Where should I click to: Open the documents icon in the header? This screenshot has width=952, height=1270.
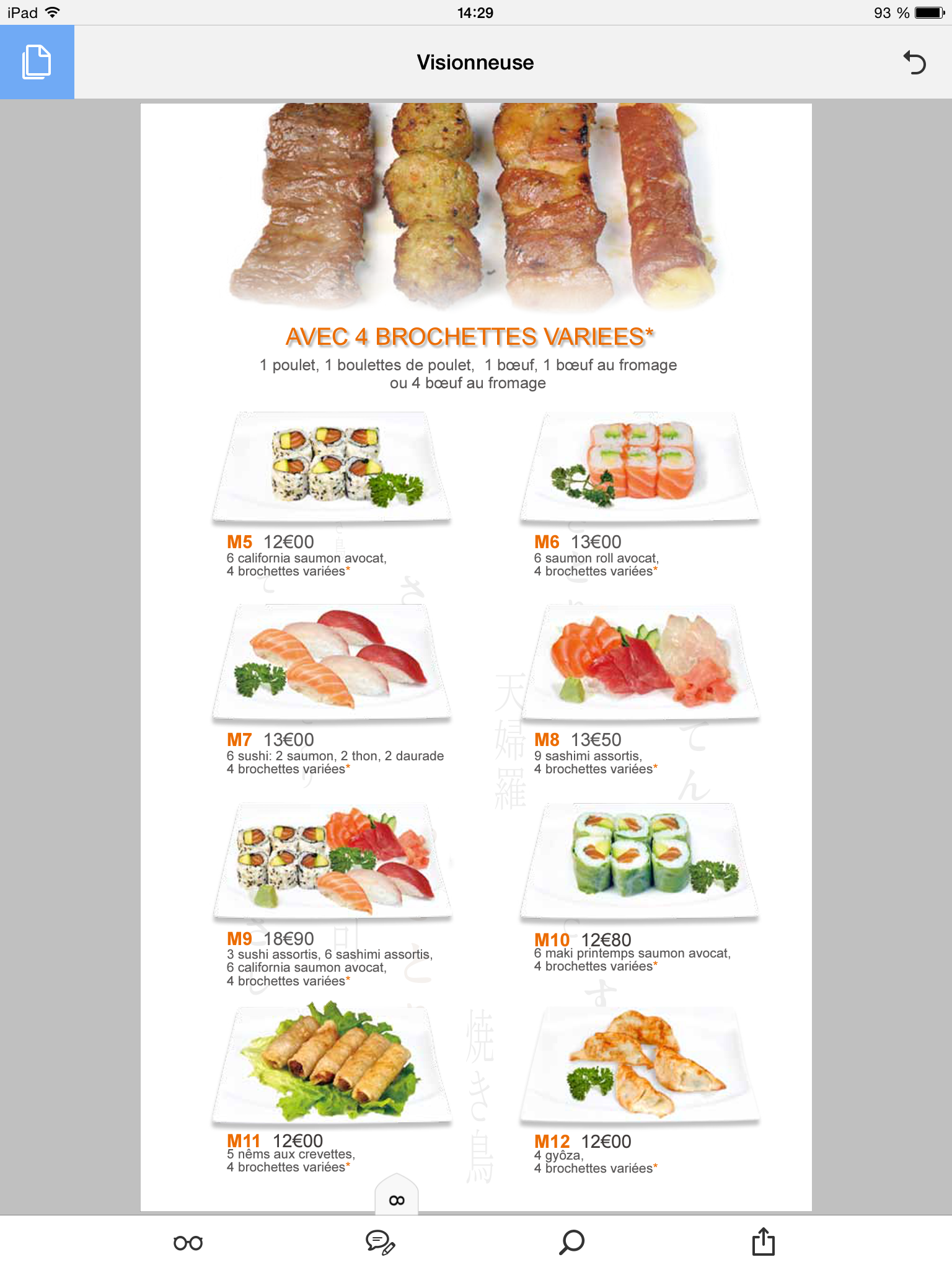point(37,62)
